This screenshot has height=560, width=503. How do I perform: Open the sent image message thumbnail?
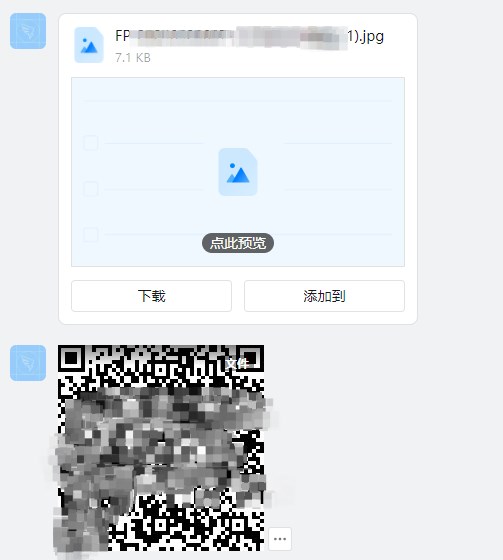161,448
